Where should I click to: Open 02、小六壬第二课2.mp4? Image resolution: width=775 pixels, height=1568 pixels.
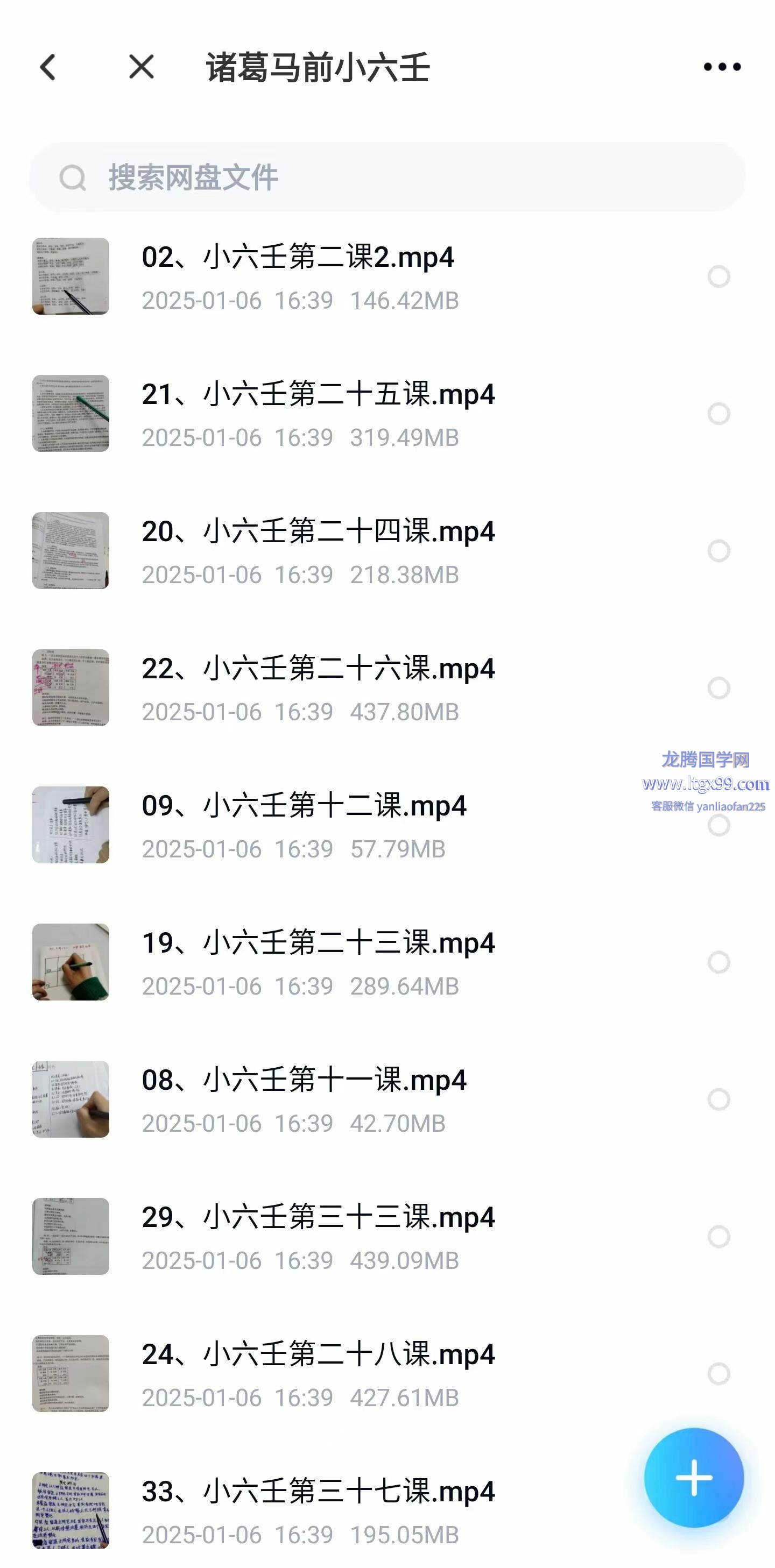(298, 258)
